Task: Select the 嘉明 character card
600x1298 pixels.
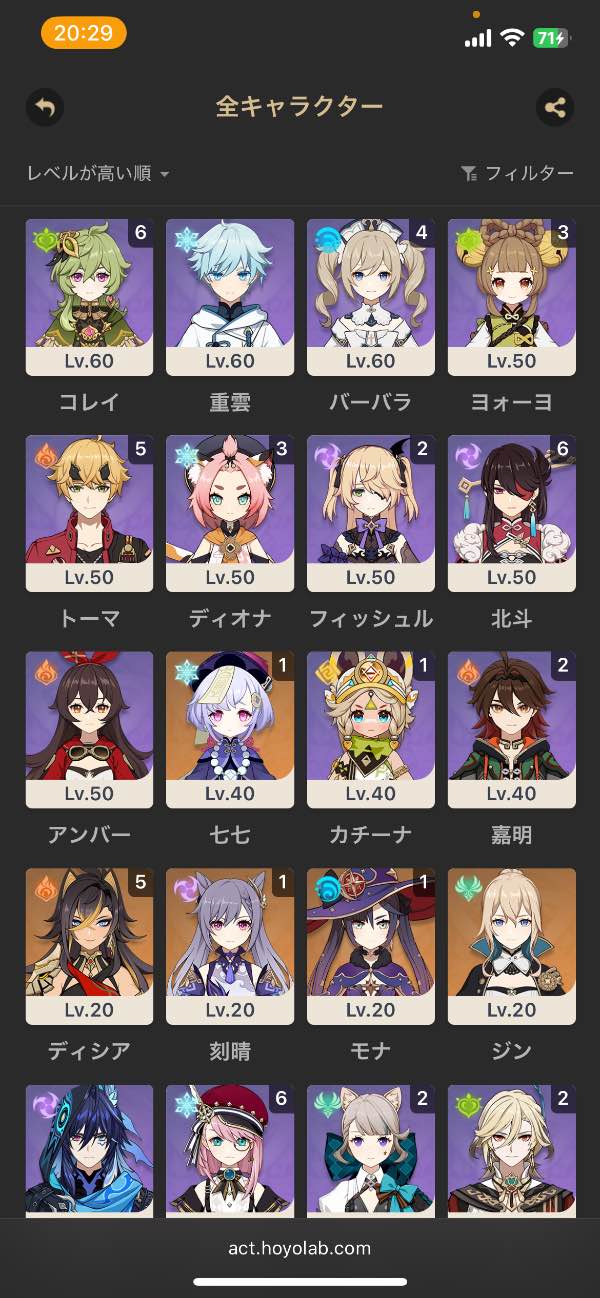Action: [512, 730]
